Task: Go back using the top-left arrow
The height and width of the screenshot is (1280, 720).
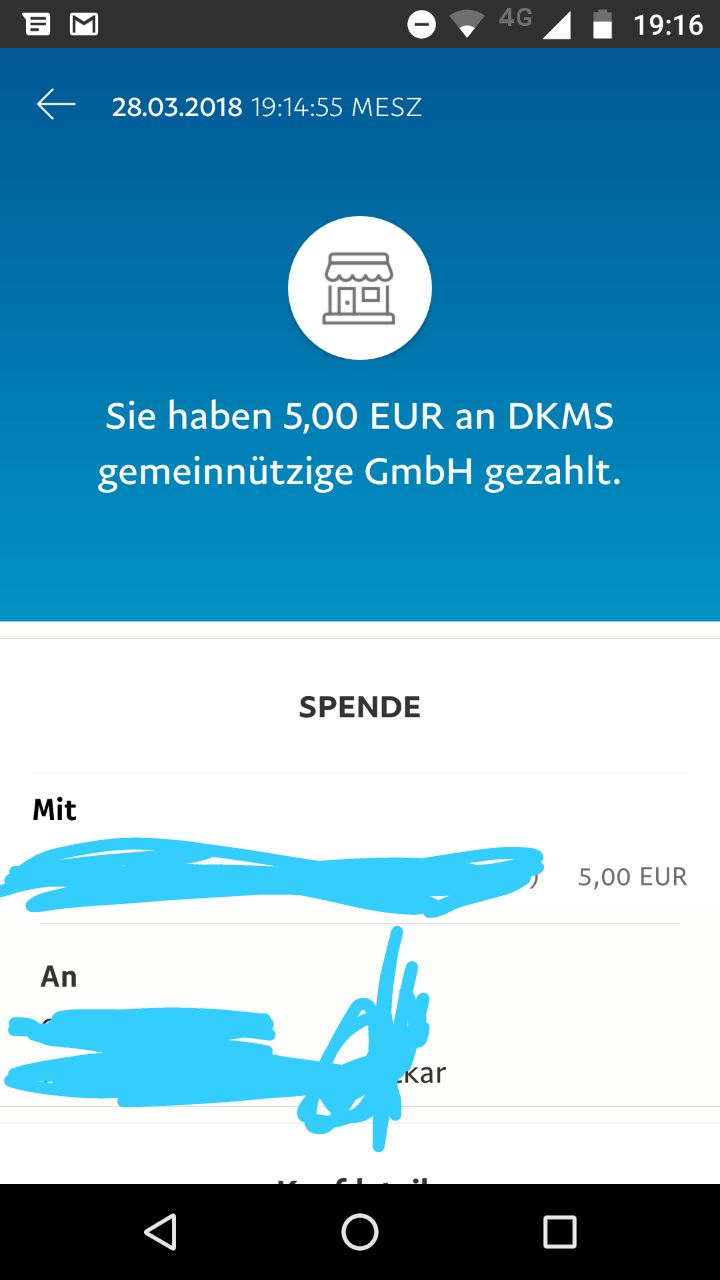Action: tap(56, 105)
